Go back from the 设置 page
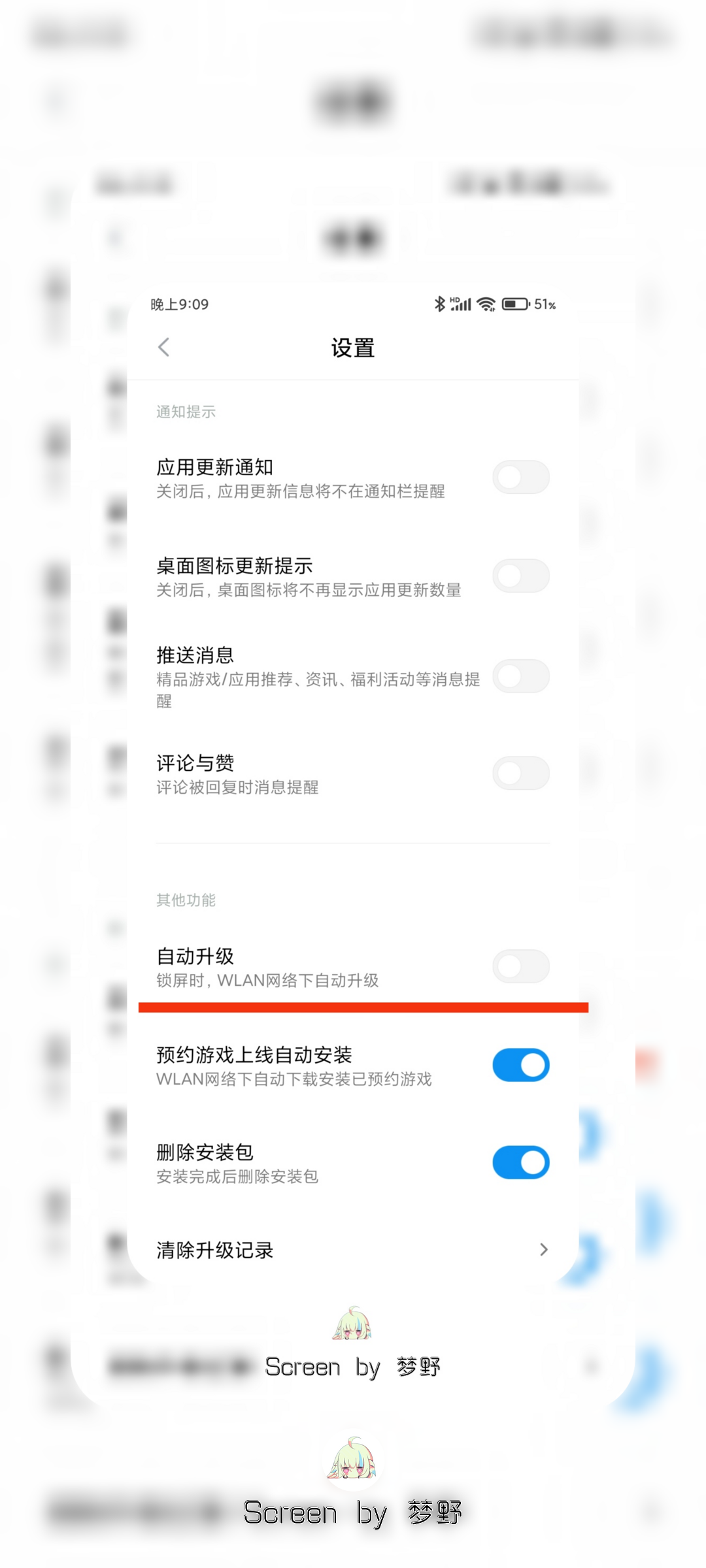The width and height of the screenshot is (706, 1568). pyautogui.click(x=164, y=348)
